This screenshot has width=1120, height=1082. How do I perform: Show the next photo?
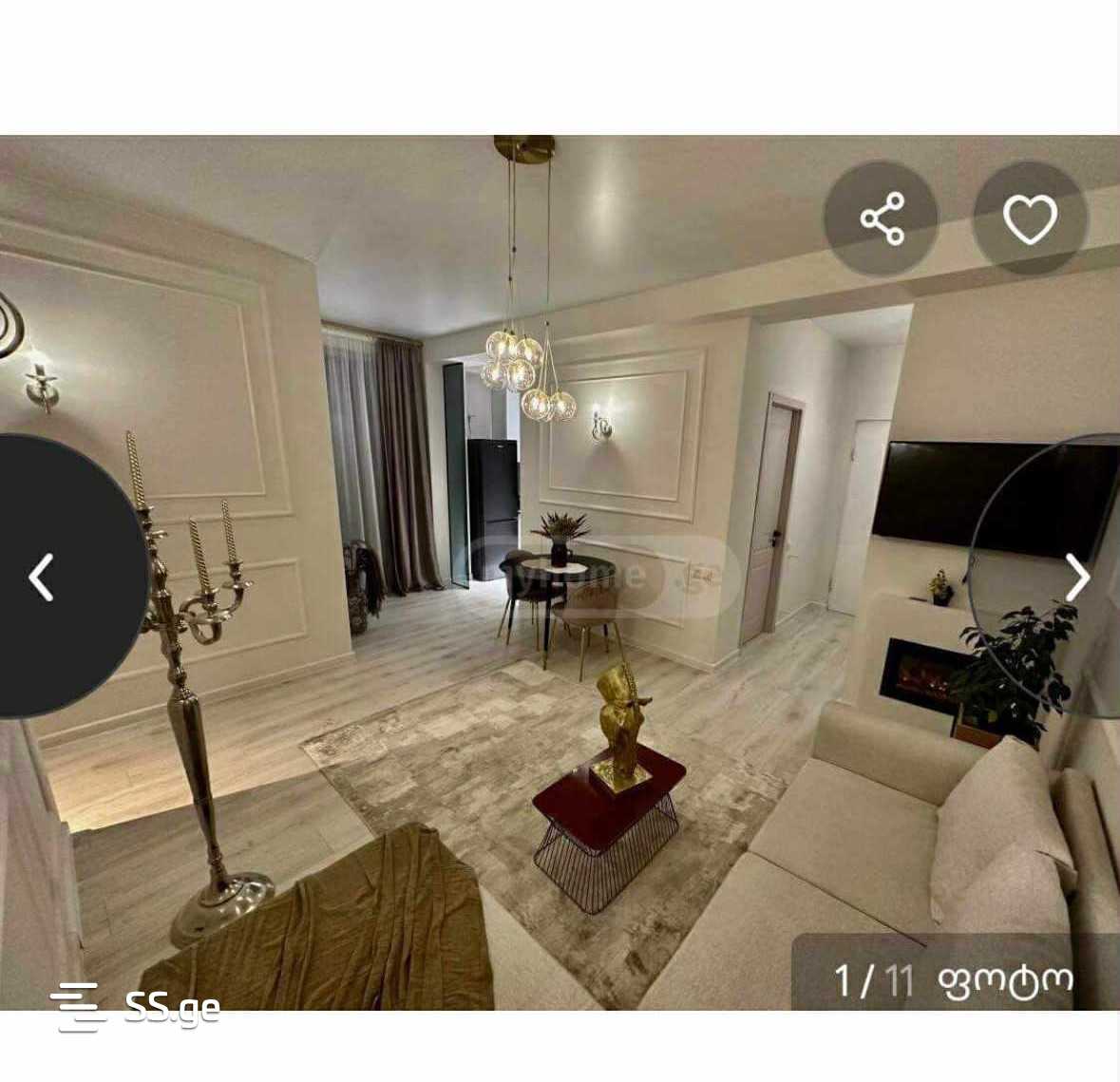[x=1076, y=577]
